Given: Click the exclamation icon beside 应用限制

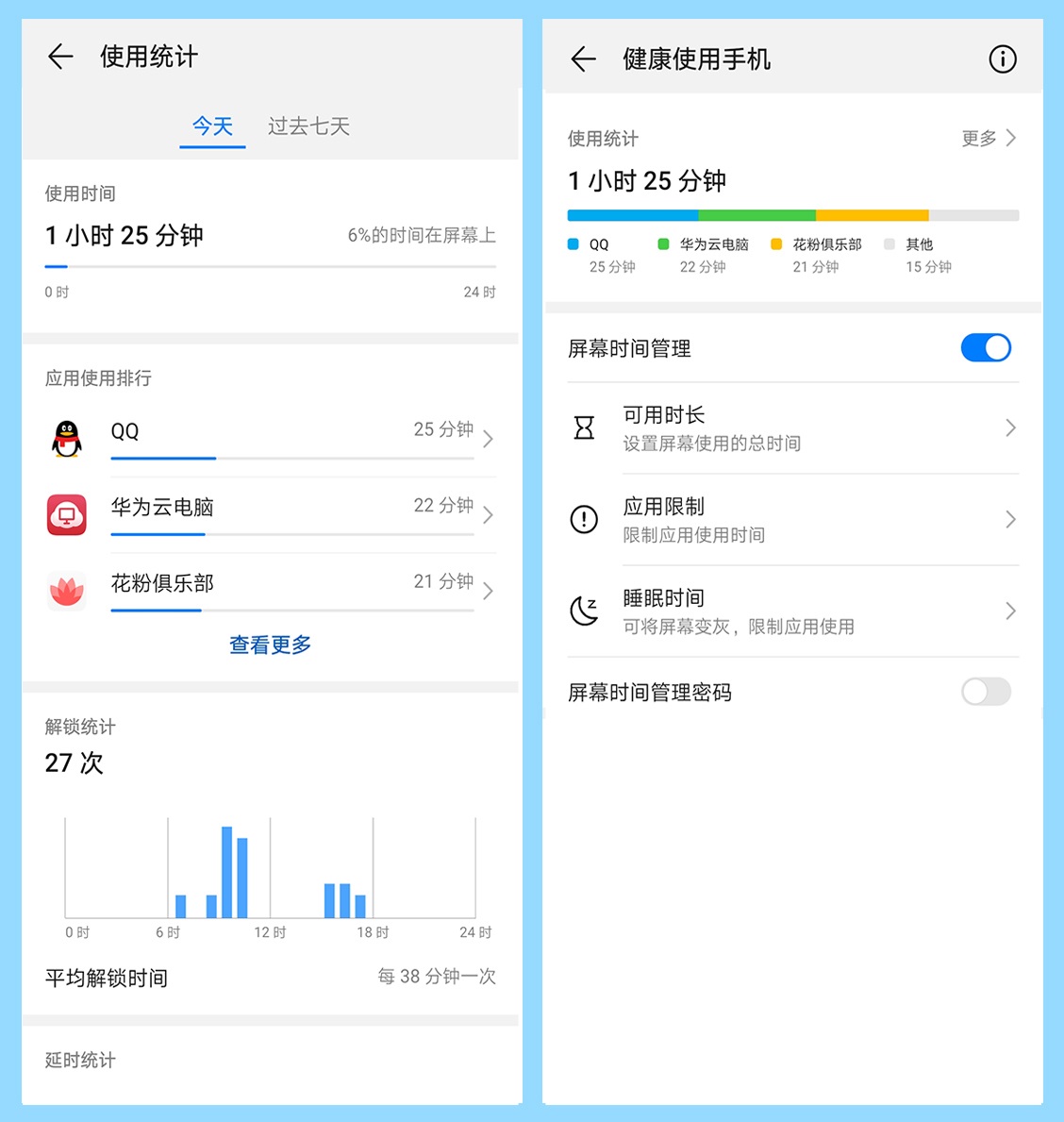Looking at the screenshot, I should (583, 520).
